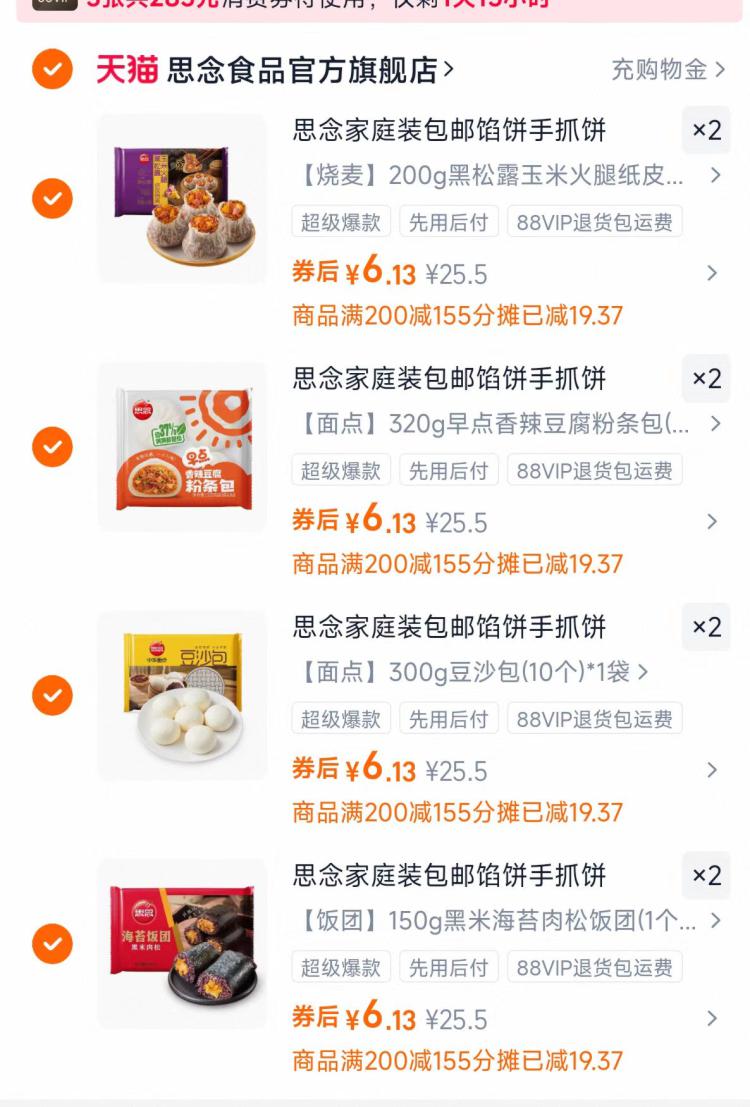Viewport: 750px width, 1107px height.
Task: Open the 烧麦 product image
Action: [x=182, y=198]
